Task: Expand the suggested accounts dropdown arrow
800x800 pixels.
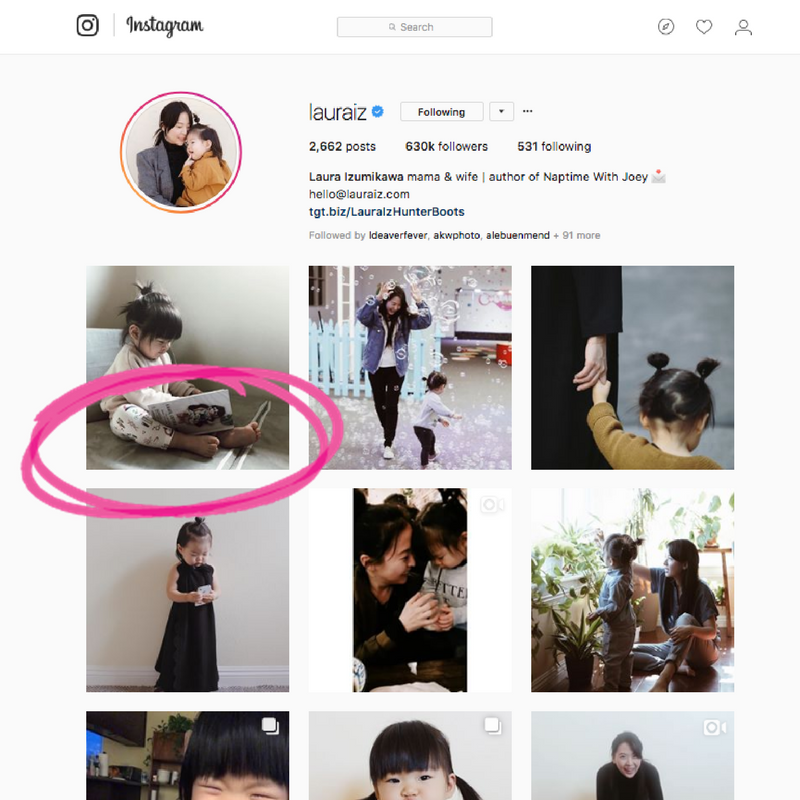Action: click(x=502, y=112)
